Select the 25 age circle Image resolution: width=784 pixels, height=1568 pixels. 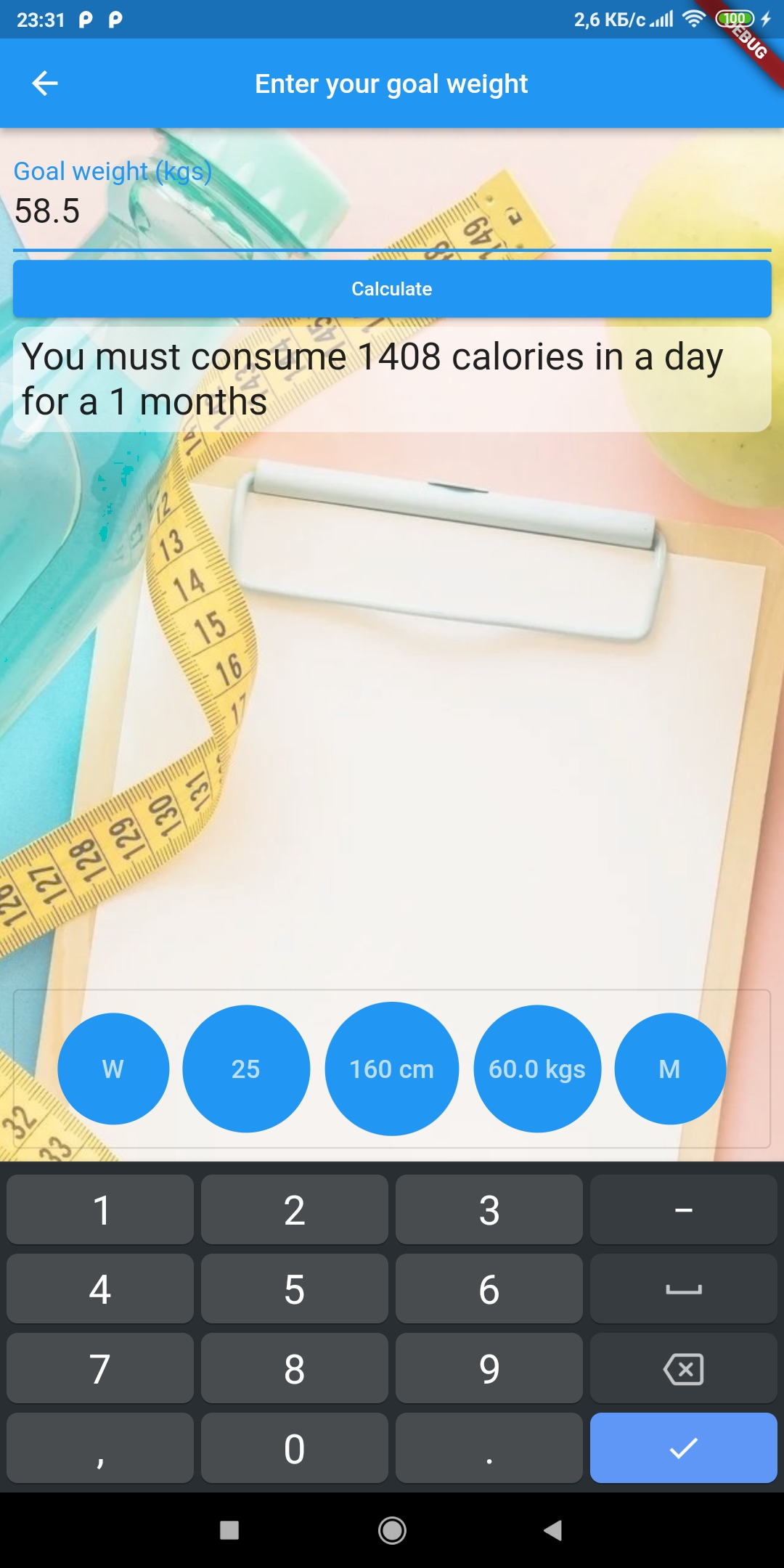point(246,1069)
